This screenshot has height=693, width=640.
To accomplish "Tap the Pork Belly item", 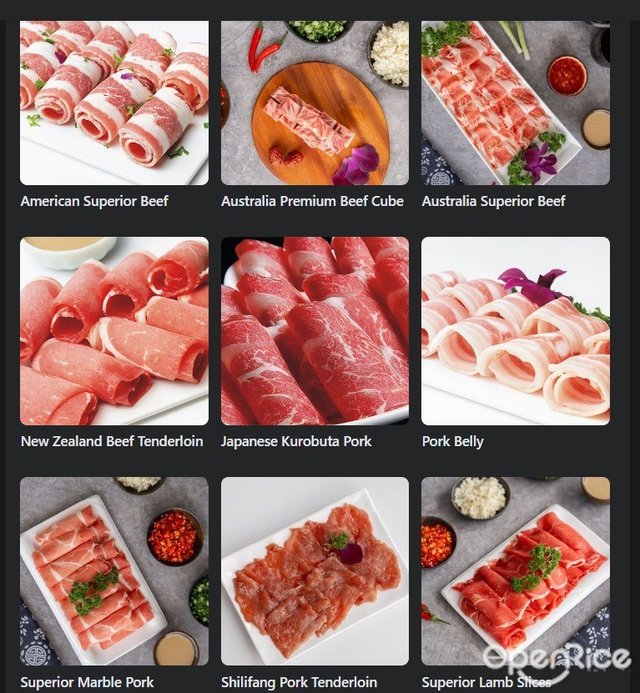I will 515,331.
